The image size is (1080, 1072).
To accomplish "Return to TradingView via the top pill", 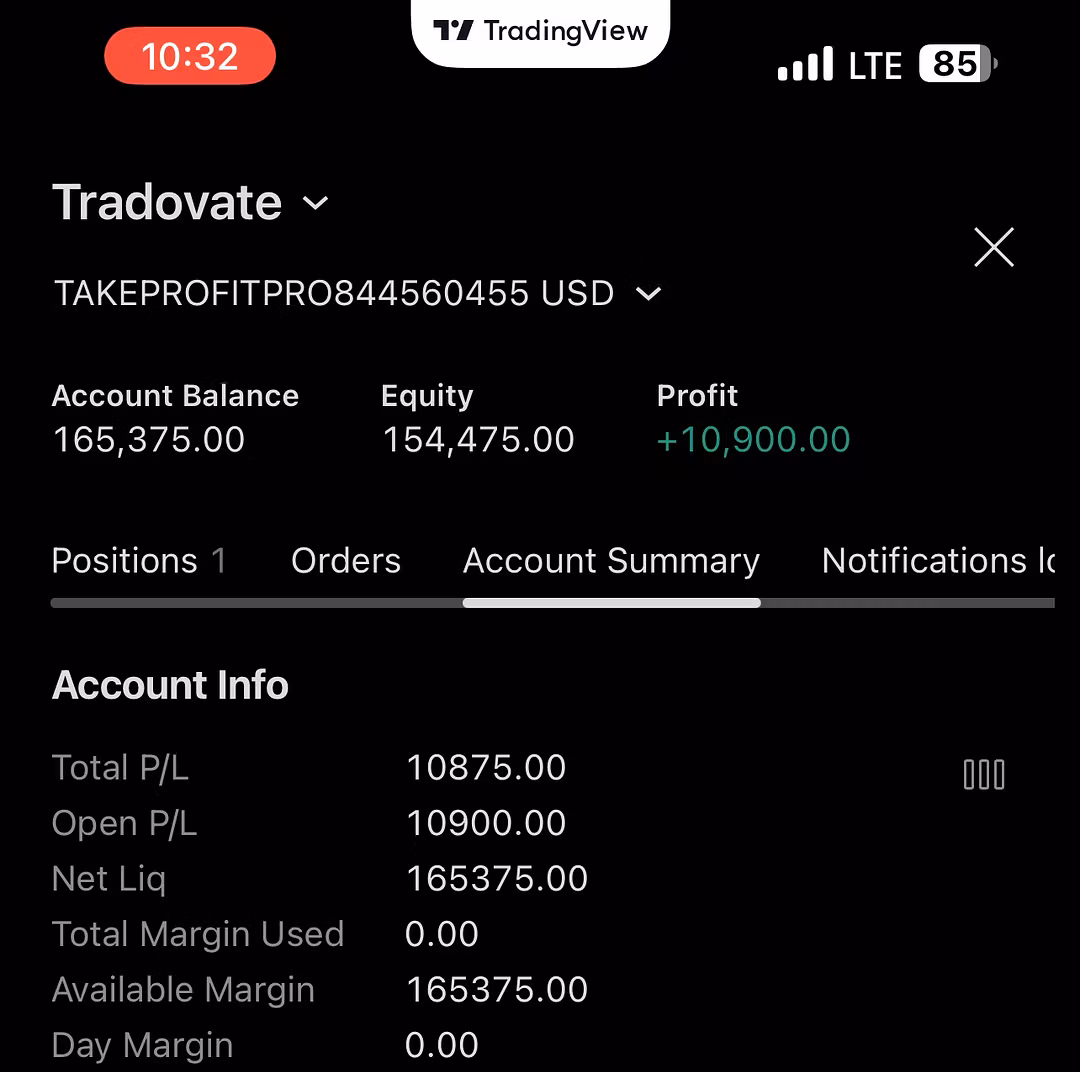I will click(540, 32).
